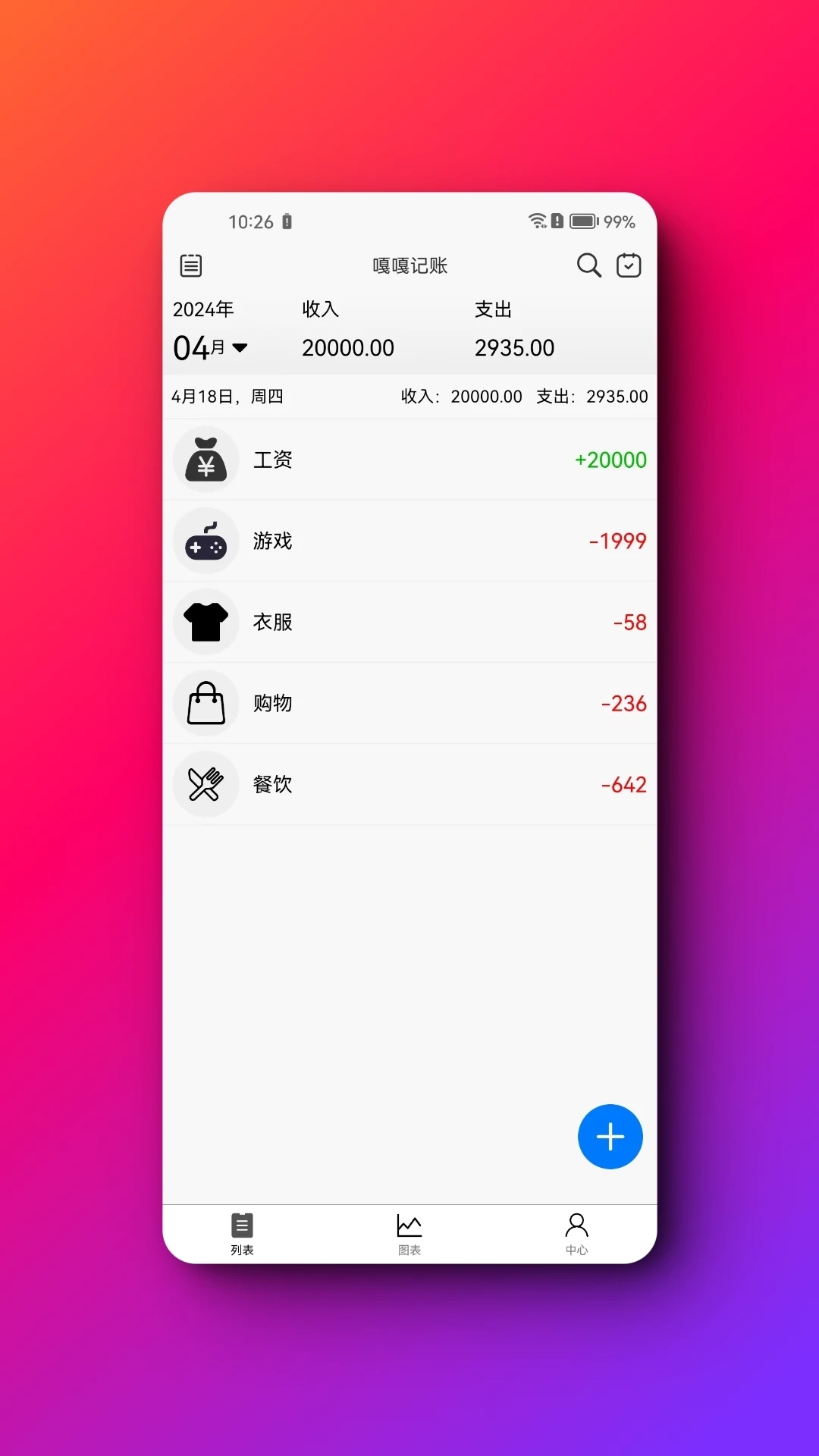This screenshot has width=819, height=1456.
Task: Click the shopping bag icon beside 购物
Action: 206,704
